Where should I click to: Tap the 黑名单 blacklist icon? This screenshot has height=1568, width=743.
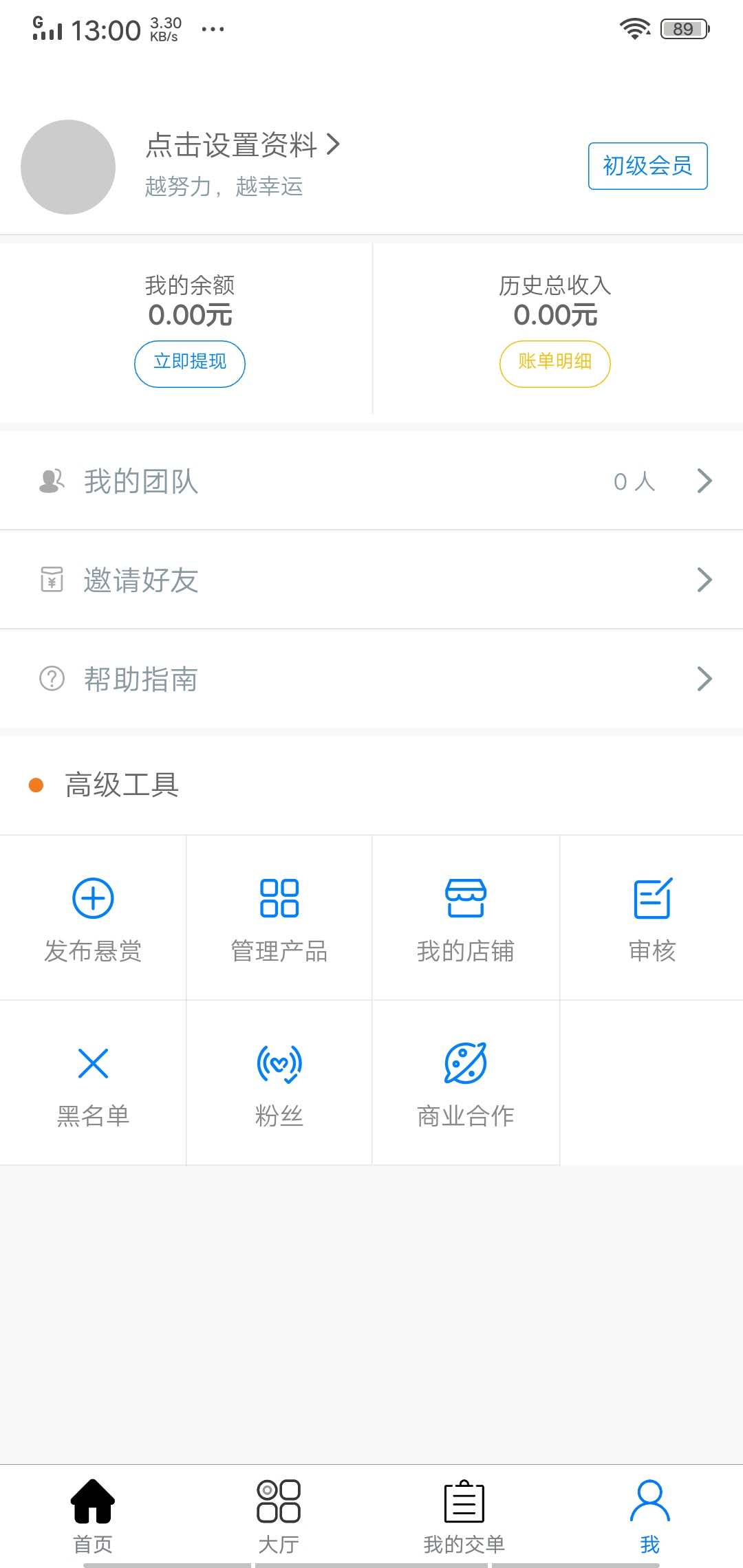(93, 1063)
